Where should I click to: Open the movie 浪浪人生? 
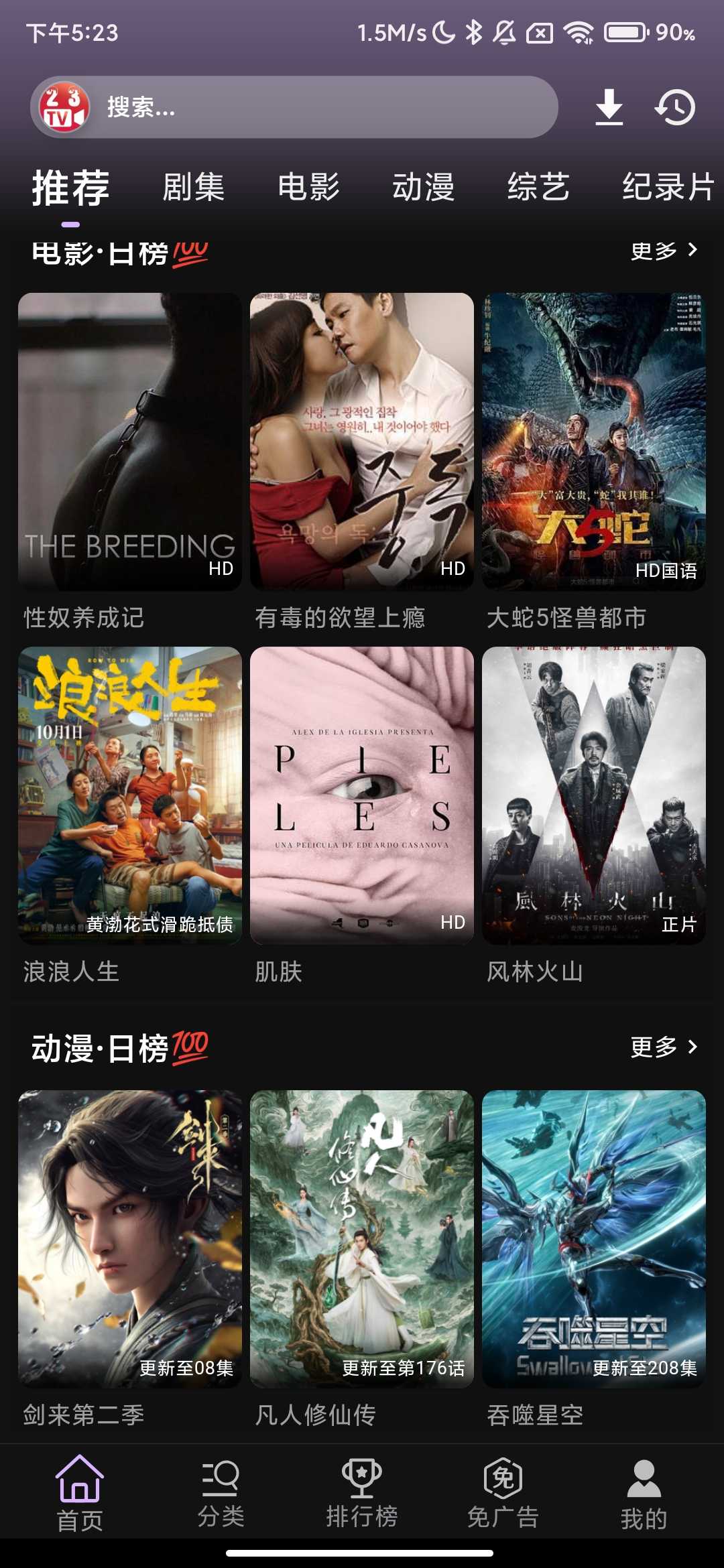point(130,795)
